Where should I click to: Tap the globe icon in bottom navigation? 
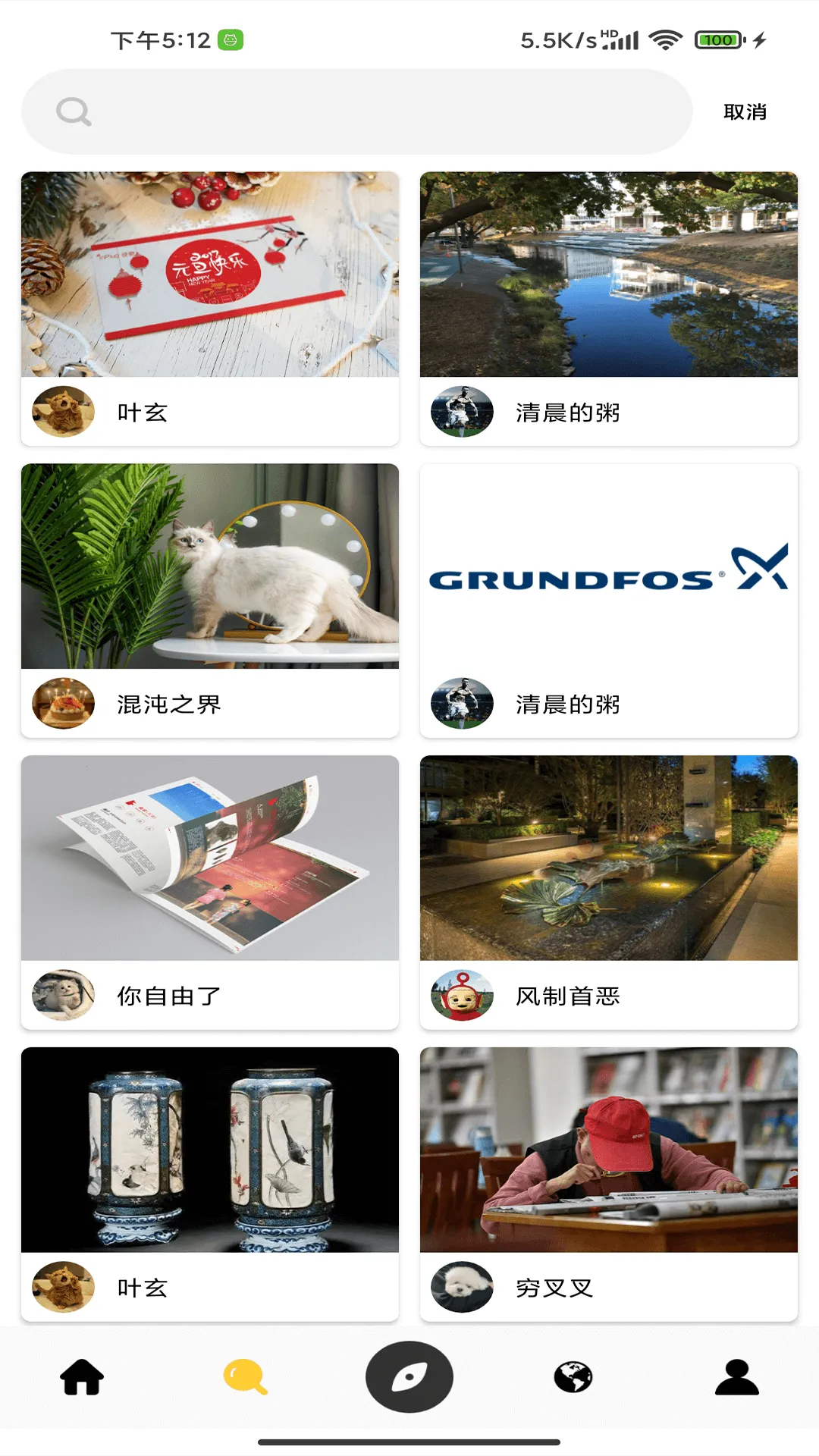[x=573, y=1376]
